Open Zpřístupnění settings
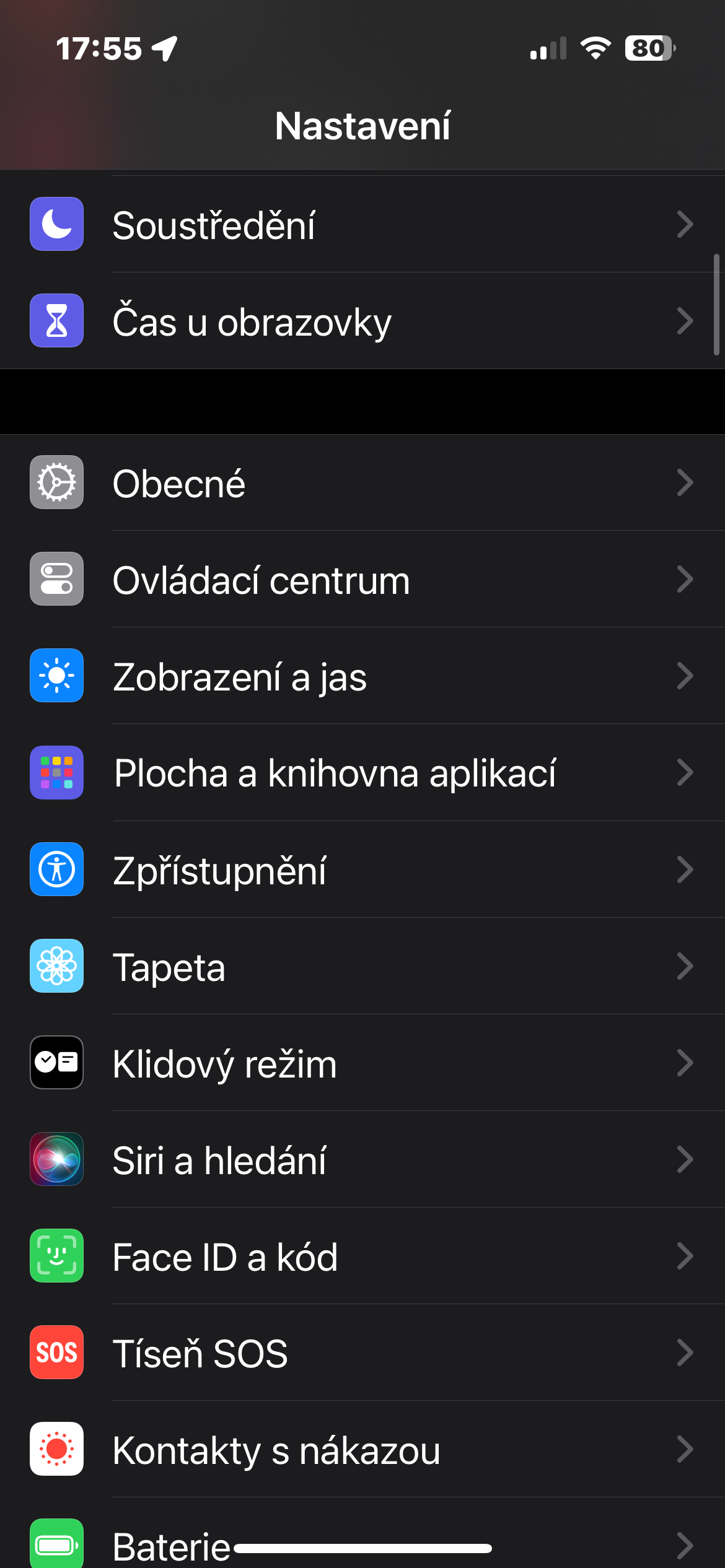This screenshot has width=725, height=1568. (x=362, y=869)
